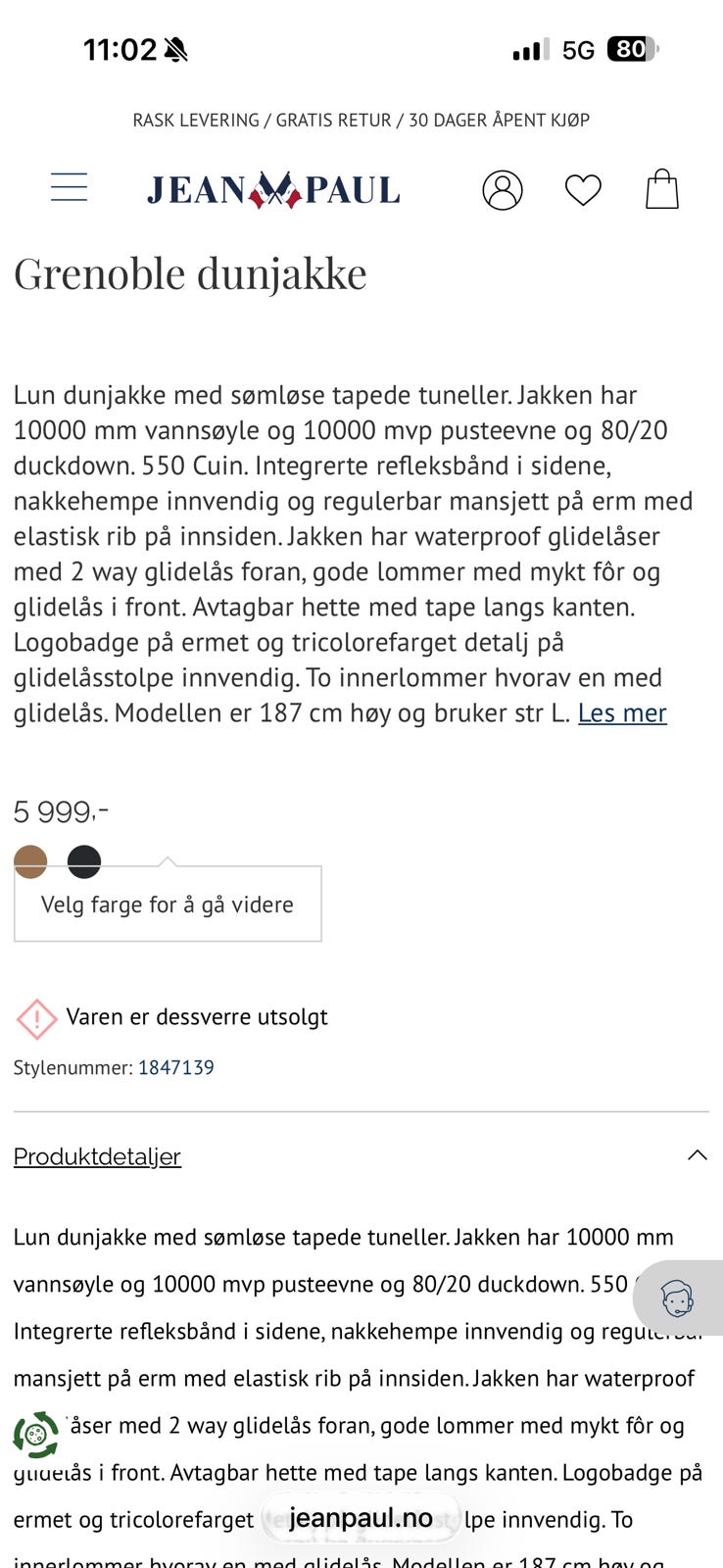The height and width of the screenshot is (1568, 723).
Task: Click the RASK LEVERING banner text
Action: click(361, 120)
